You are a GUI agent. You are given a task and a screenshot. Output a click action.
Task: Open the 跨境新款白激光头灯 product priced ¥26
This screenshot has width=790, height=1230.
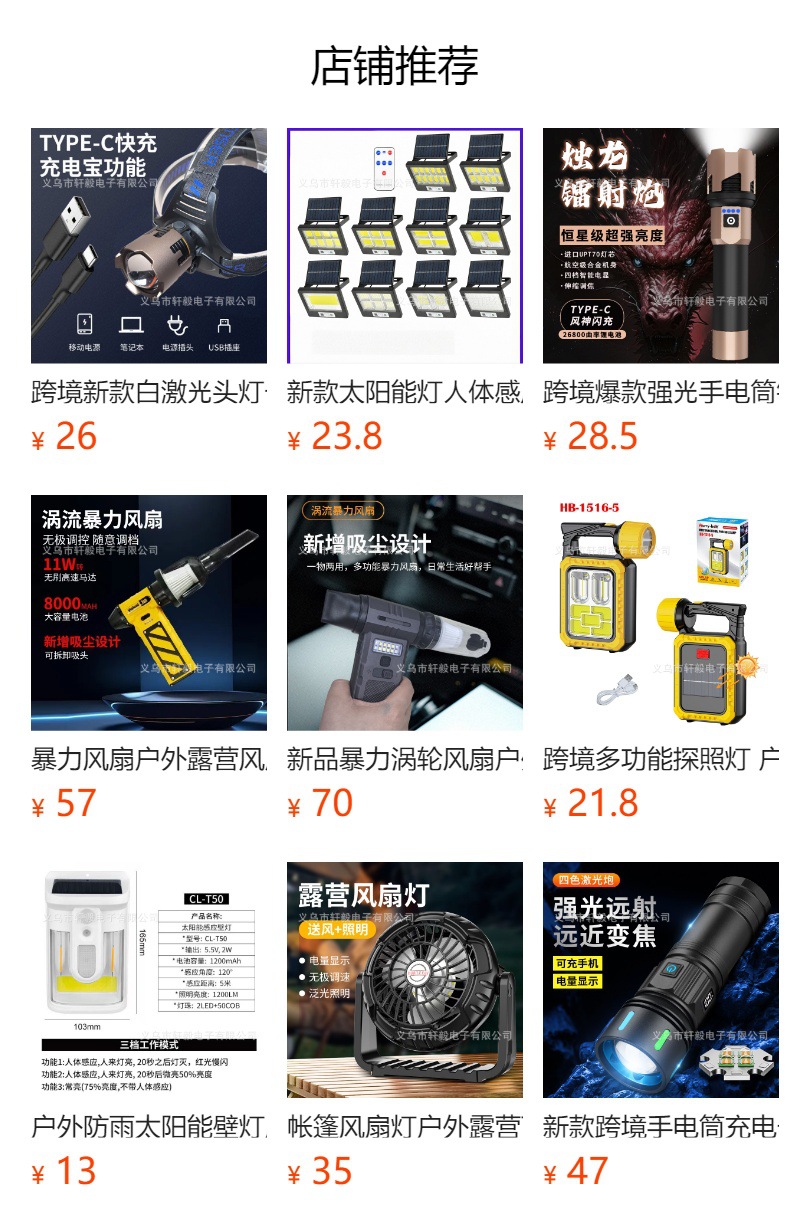tap(149, 246)
